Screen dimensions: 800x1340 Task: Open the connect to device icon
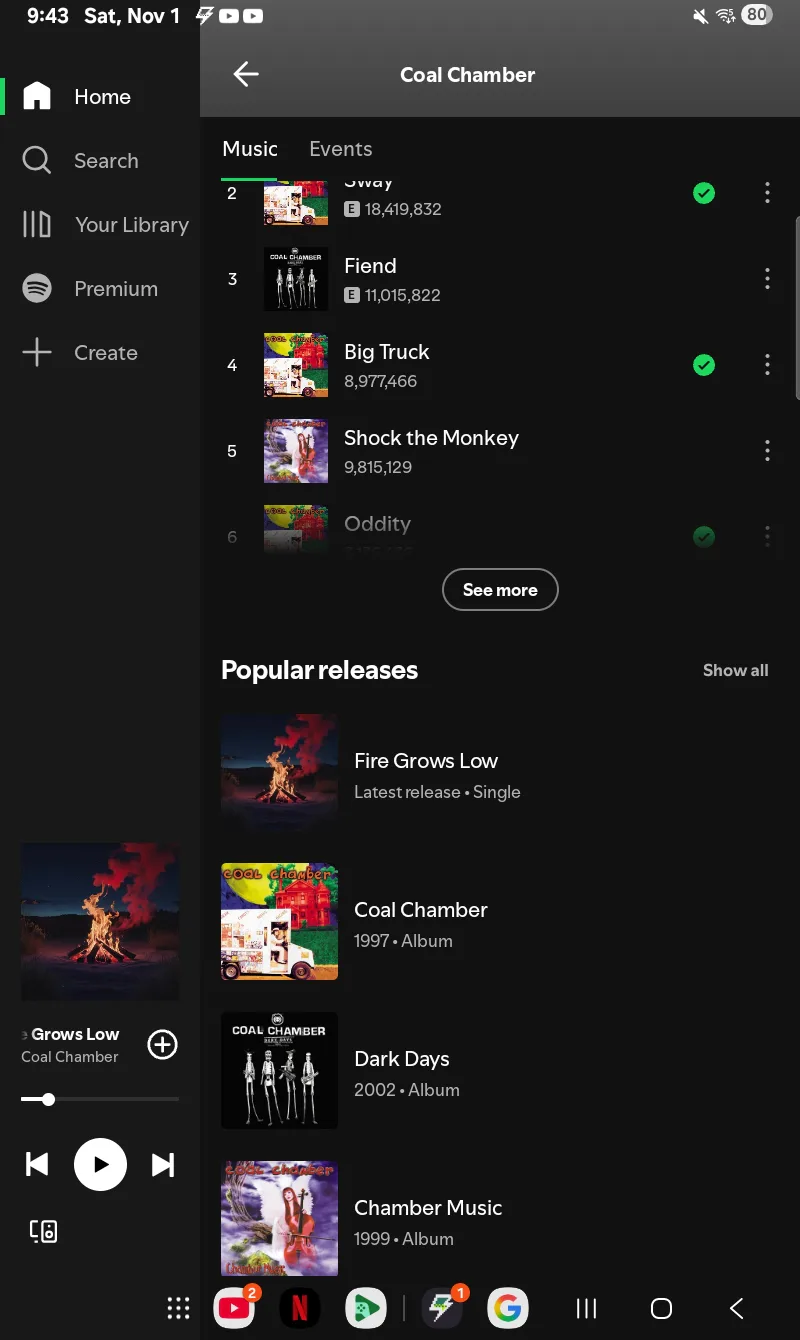(43, 1231)
